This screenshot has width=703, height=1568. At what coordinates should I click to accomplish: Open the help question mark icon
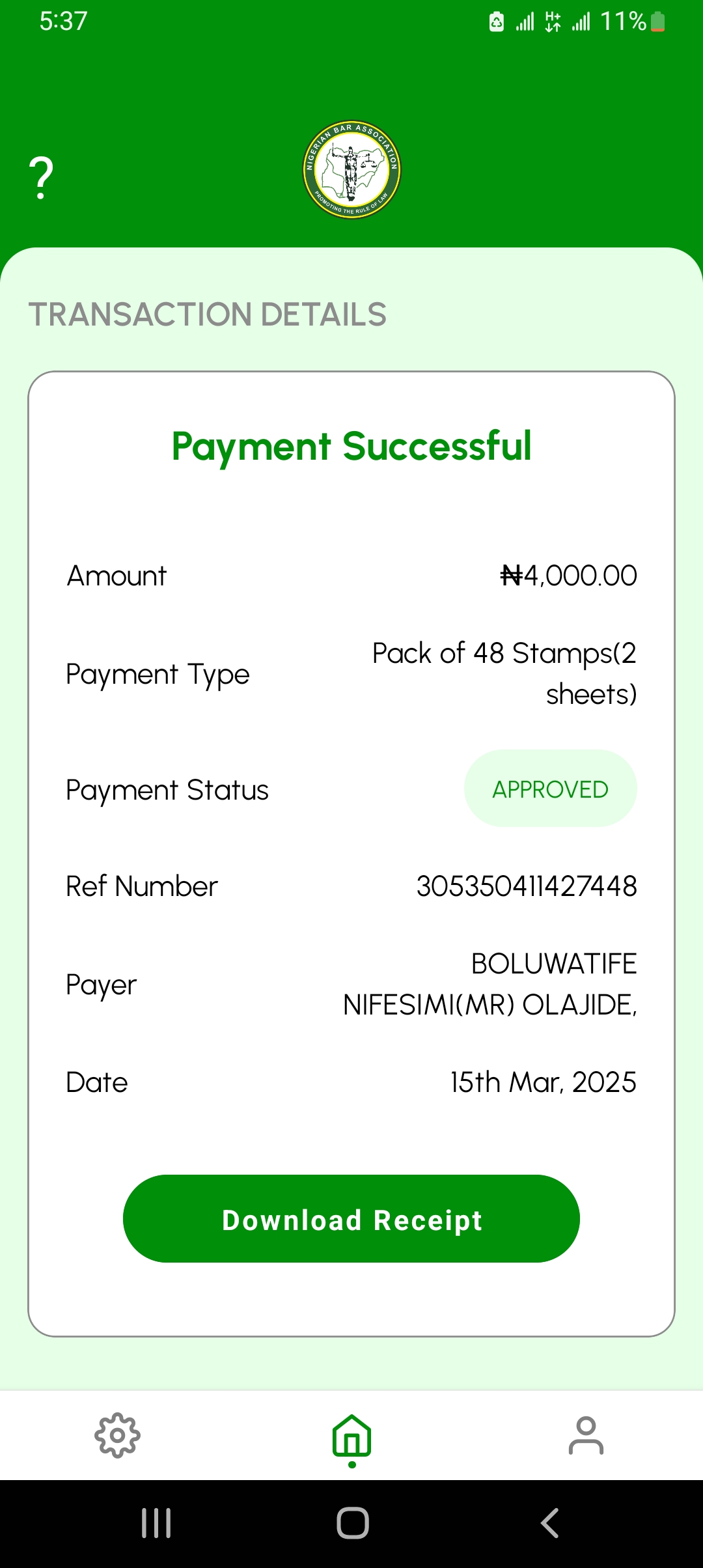(x=41, y=178)
